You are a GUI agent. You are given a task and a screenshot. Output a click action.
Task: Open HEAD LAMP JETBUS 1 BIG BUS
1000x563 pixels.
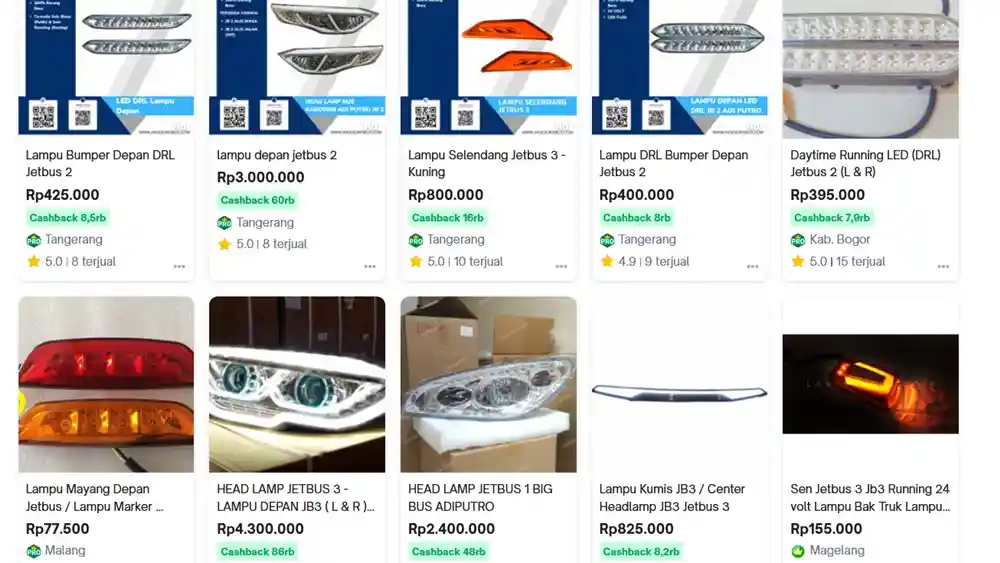click(480, 497)
